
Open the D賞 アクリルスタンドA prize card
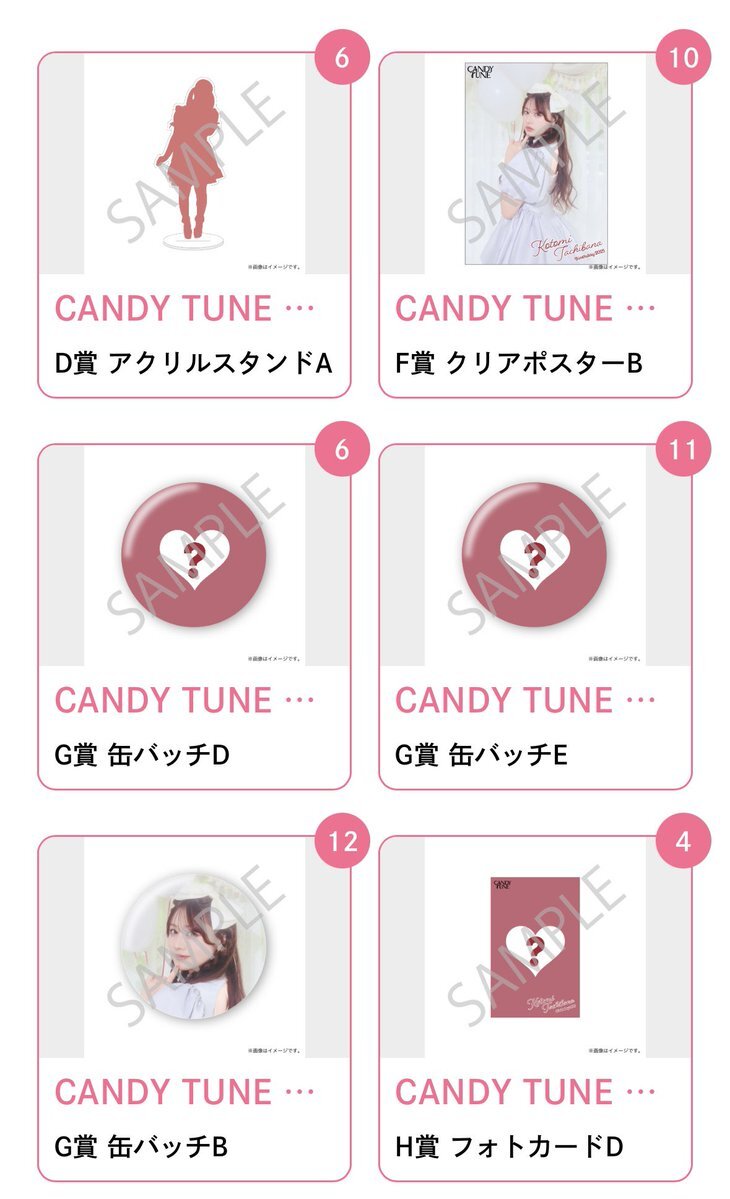[x=194, y=225]
